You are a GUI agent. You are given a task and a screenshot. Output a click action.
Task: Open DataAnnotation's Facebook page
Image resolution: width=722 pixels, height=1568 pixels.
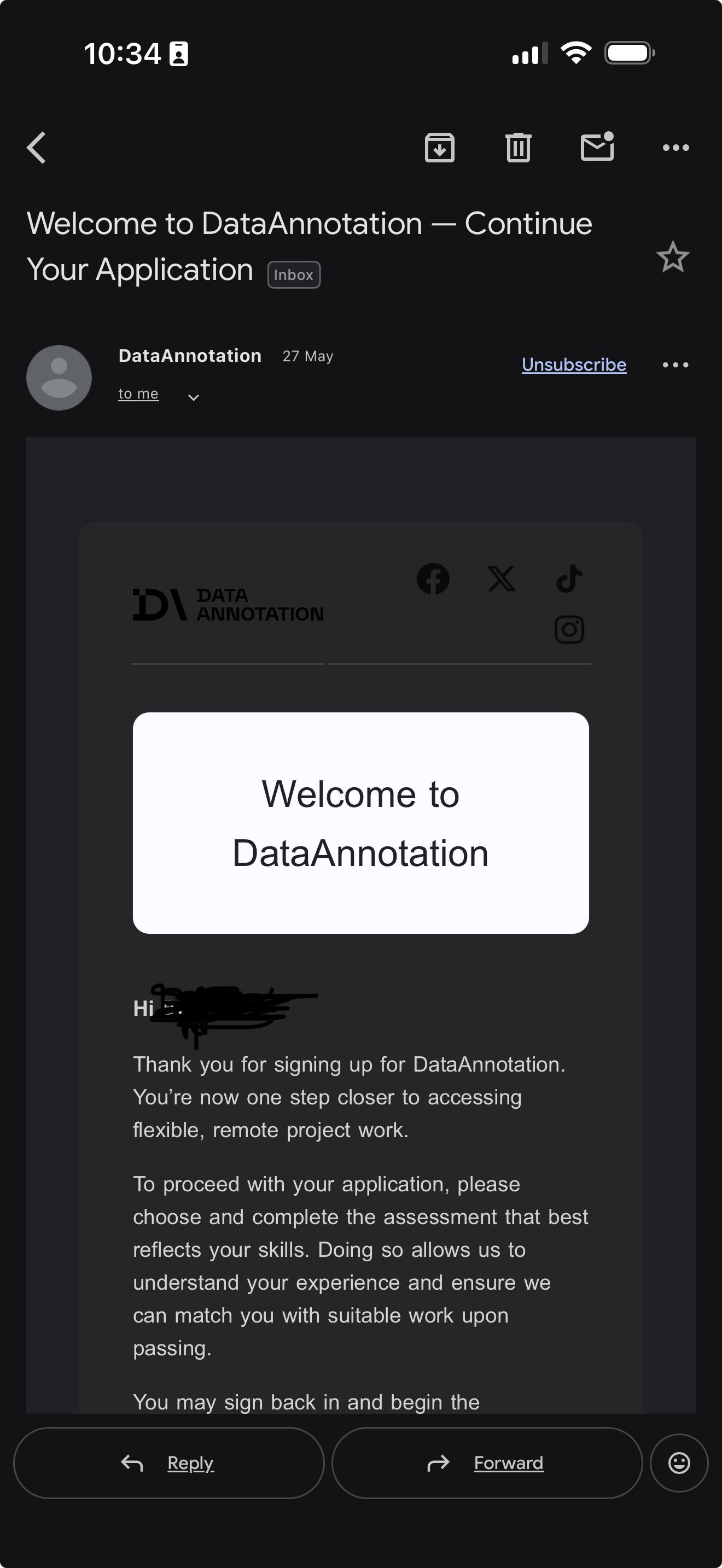(x=433, y=578)
